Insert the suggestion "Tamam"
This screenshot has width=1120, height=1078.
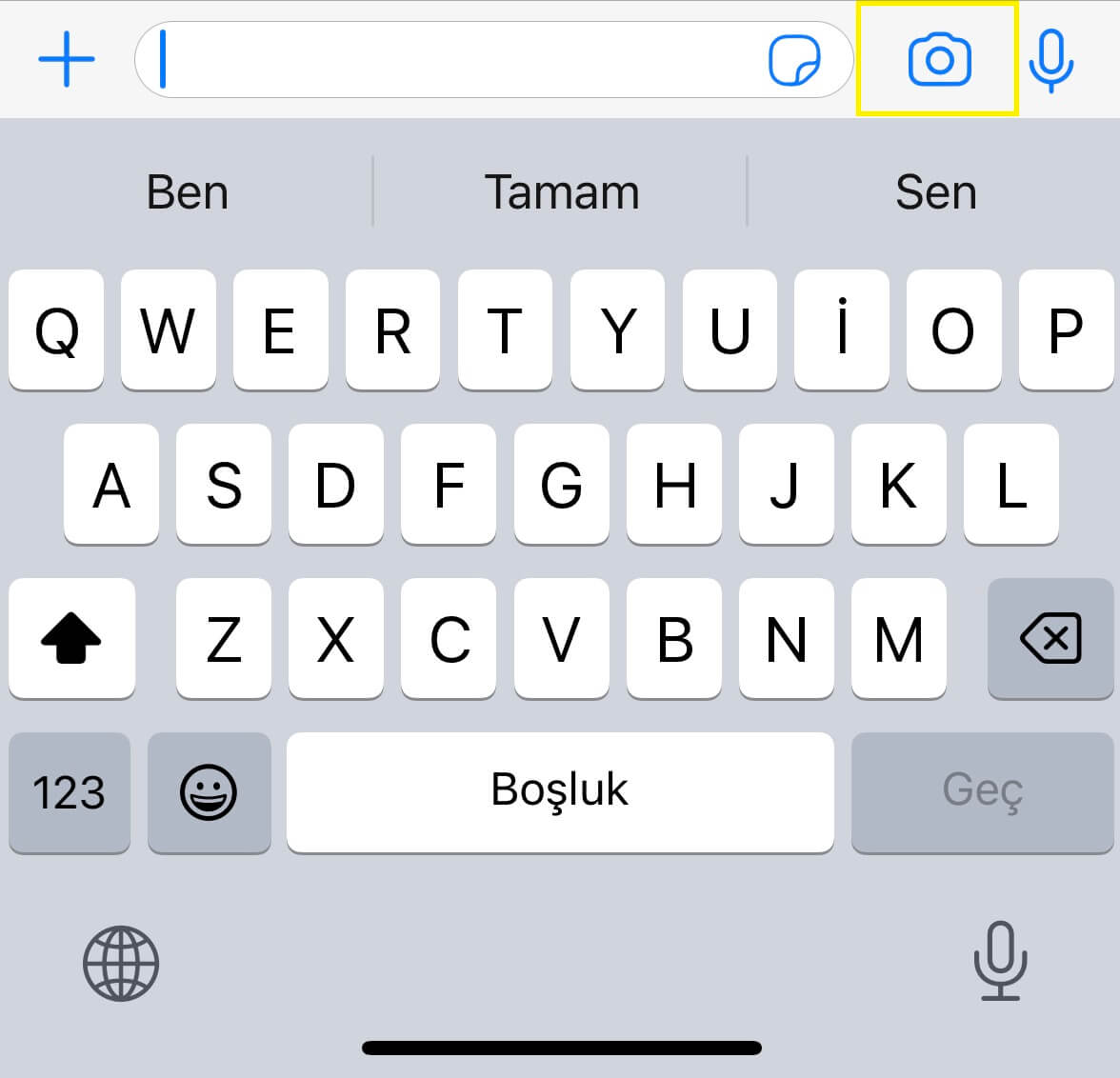(561, 192)
